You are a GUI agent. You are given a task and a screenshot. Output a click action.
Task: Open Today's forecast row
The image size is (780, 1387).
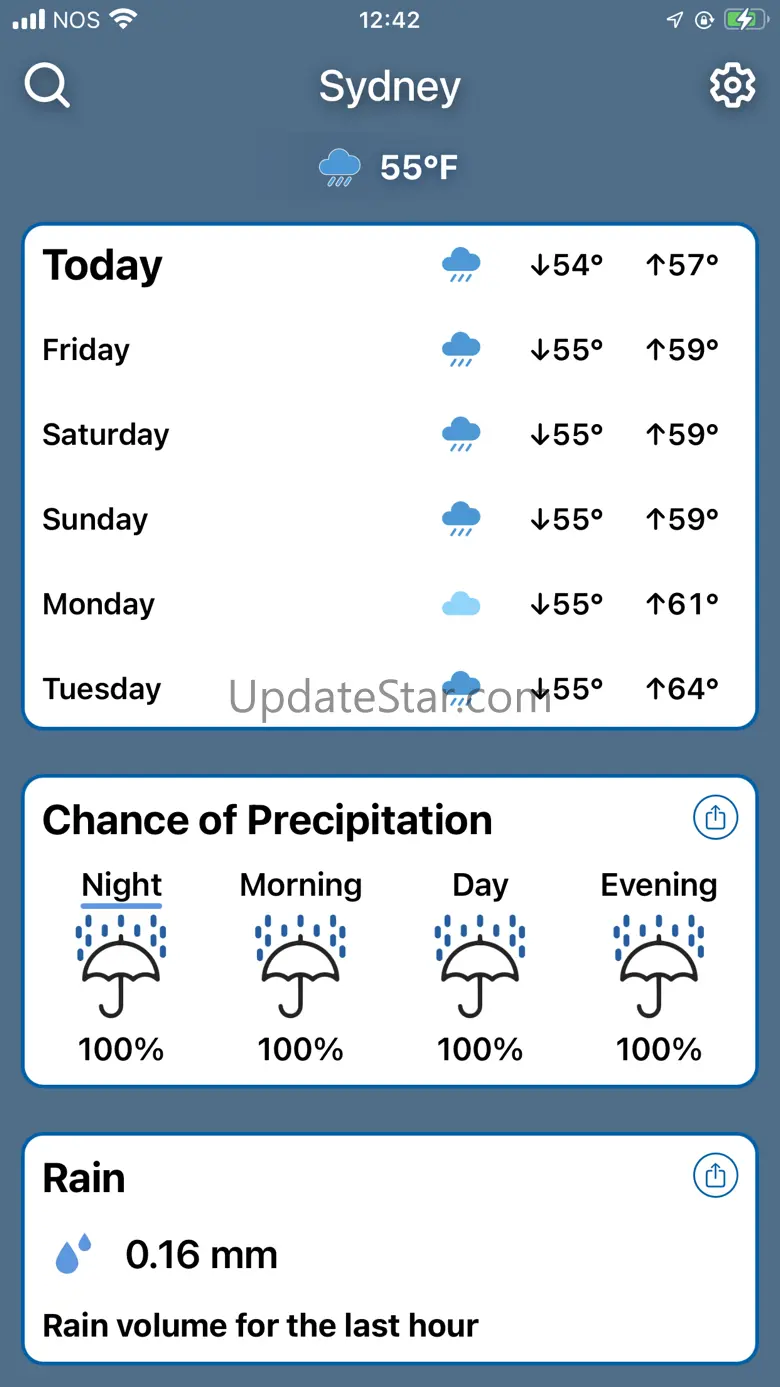390,265
